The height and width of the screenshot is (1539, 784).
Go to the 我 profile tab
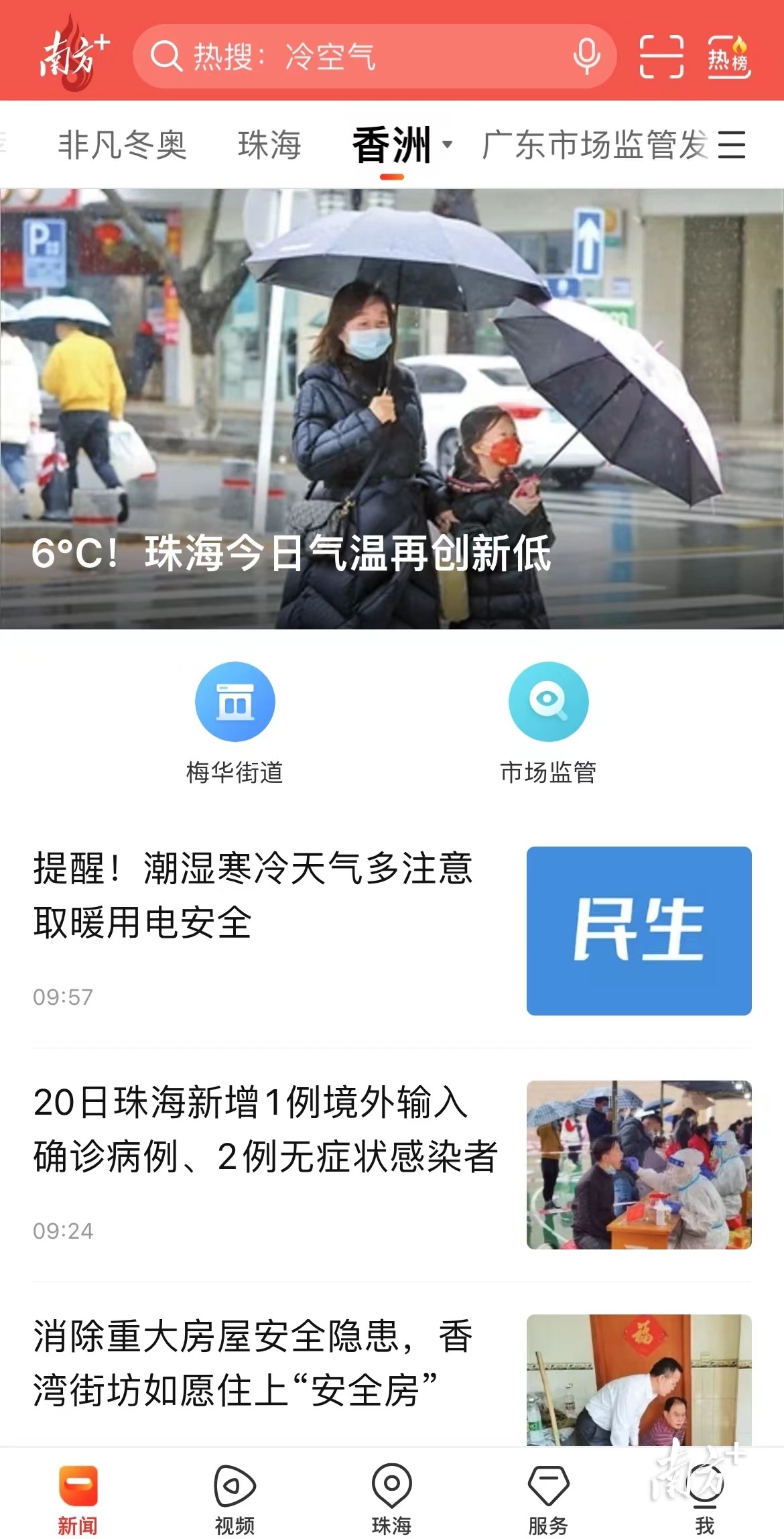(705, 1499)
